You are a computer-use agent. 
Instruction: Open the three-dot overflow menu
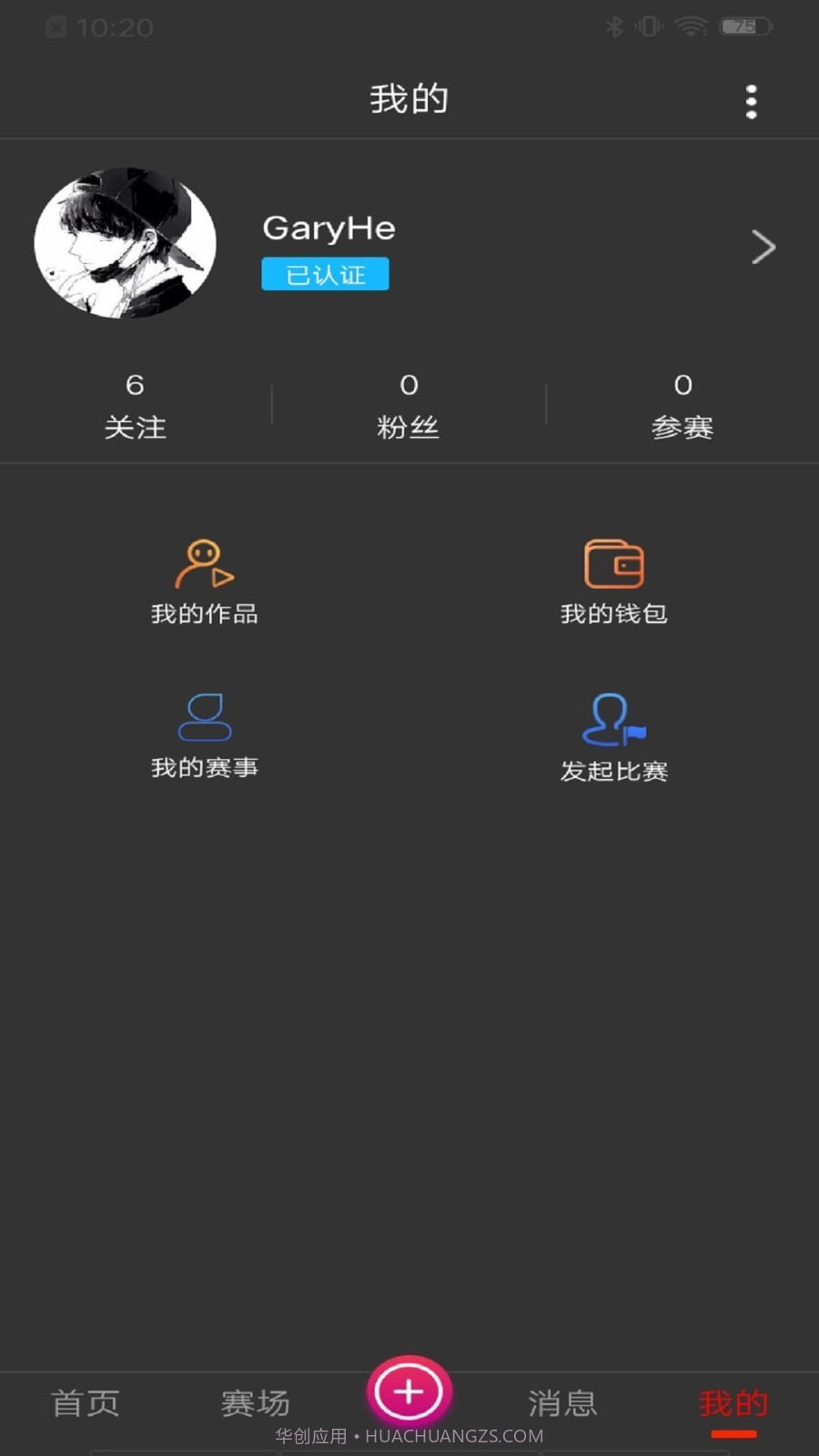(752, 101)
